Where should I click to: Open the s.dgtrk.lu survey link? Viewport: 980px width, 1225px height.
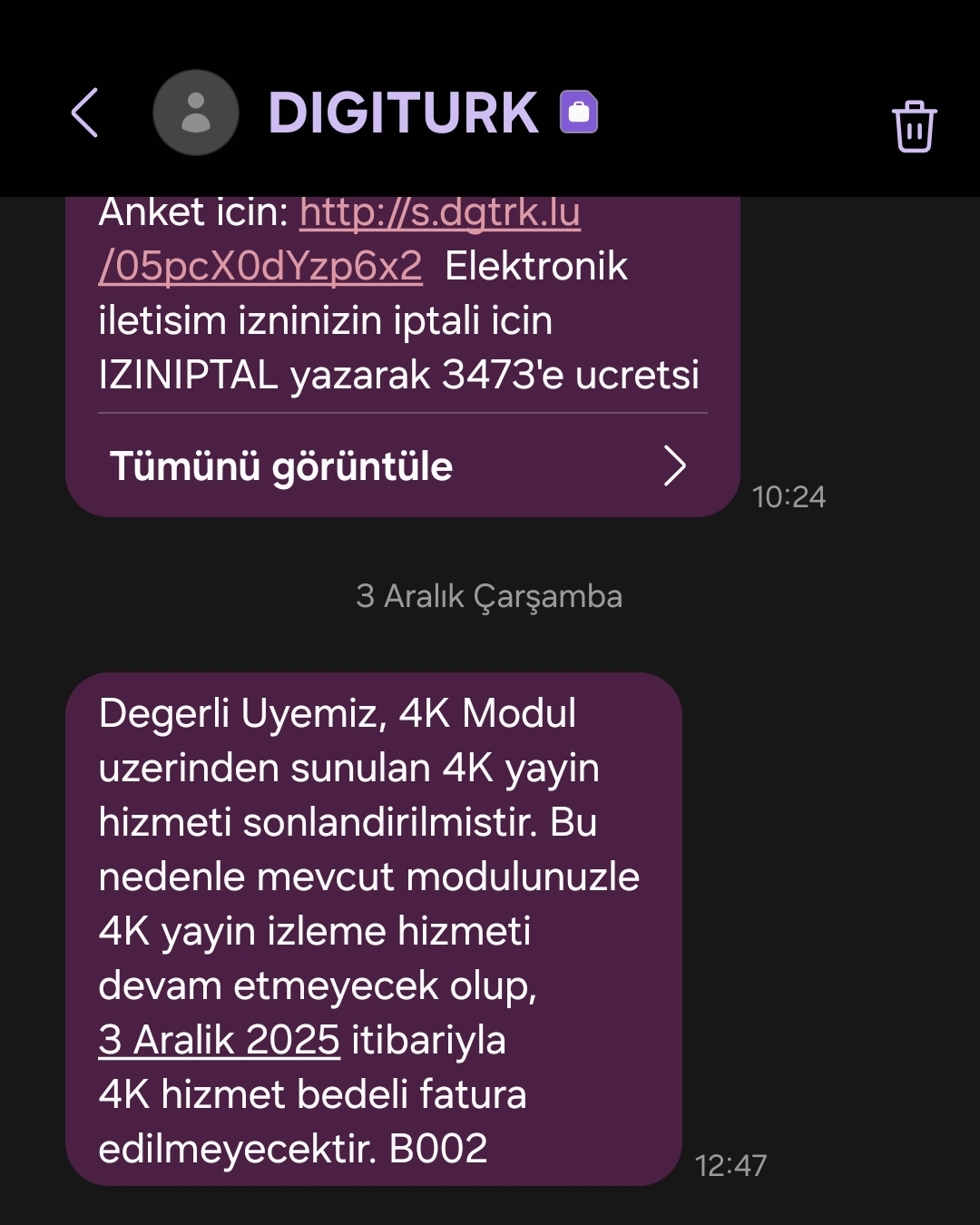[x=439, y=214]
